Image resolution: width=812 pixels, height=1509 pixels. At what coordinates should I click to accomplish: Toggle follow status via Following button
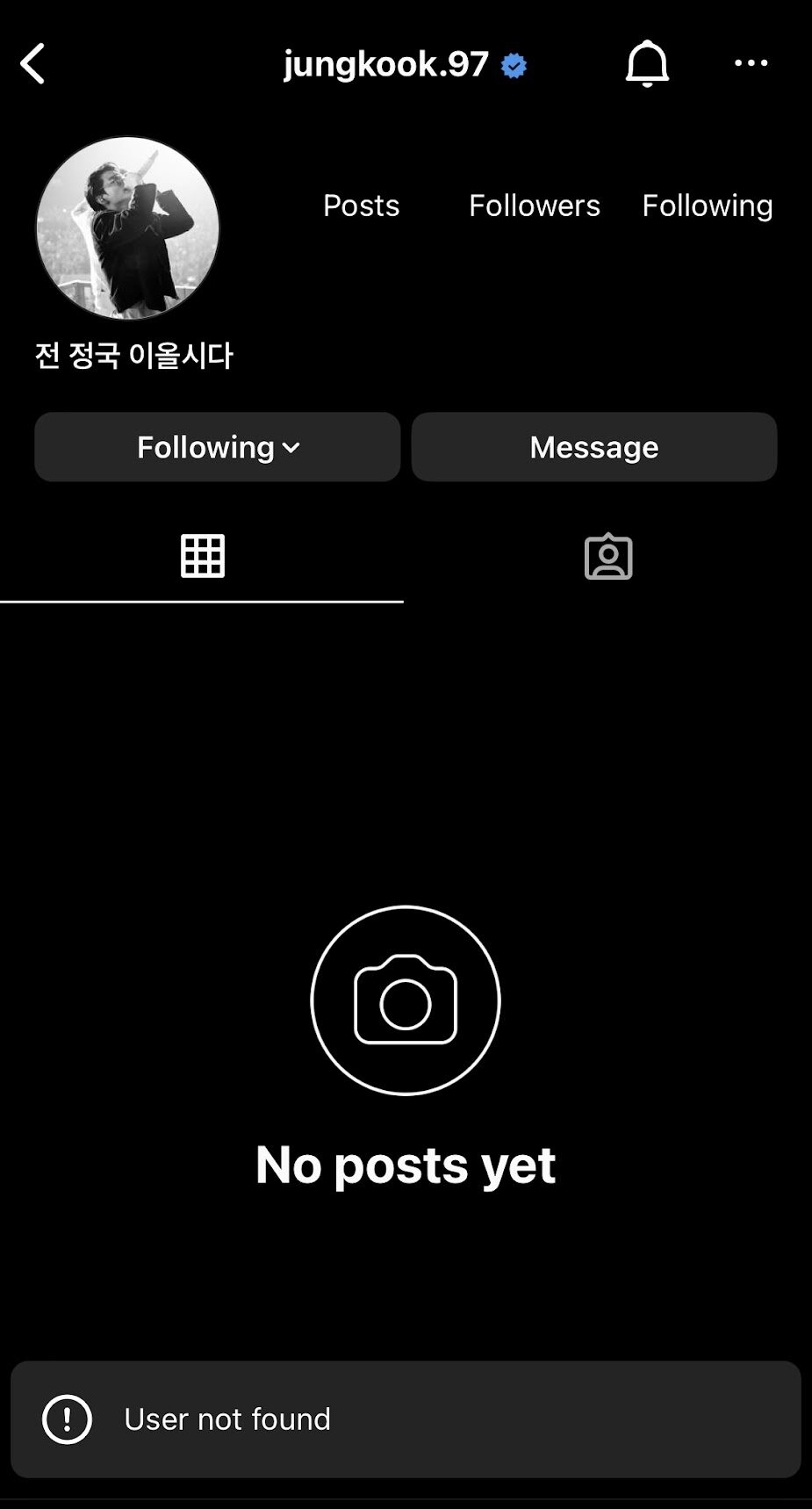pos(216,446)
